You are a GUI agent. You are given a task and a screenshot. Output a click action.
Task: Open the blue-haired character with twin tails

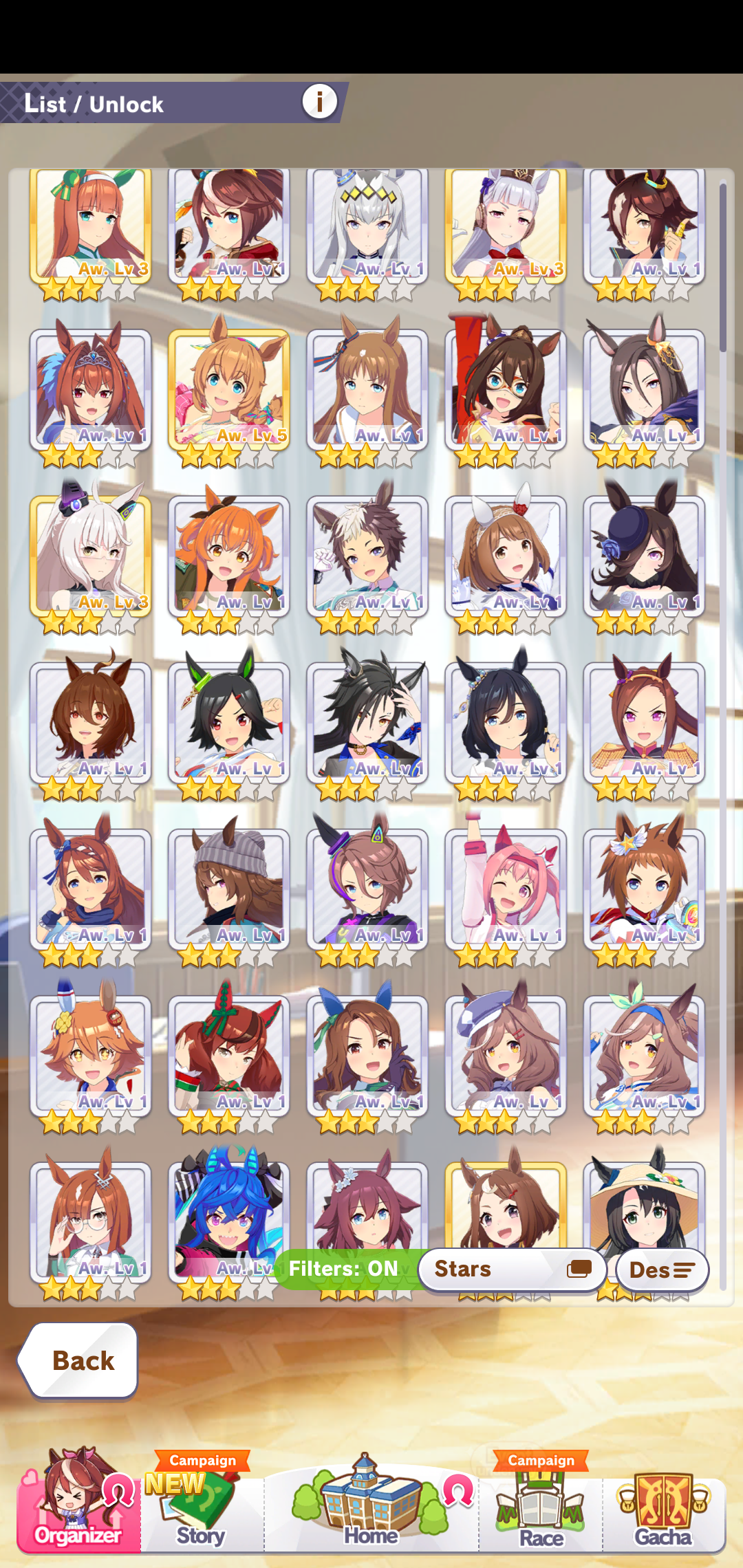pyautogui.click(x=228, y=1223)
